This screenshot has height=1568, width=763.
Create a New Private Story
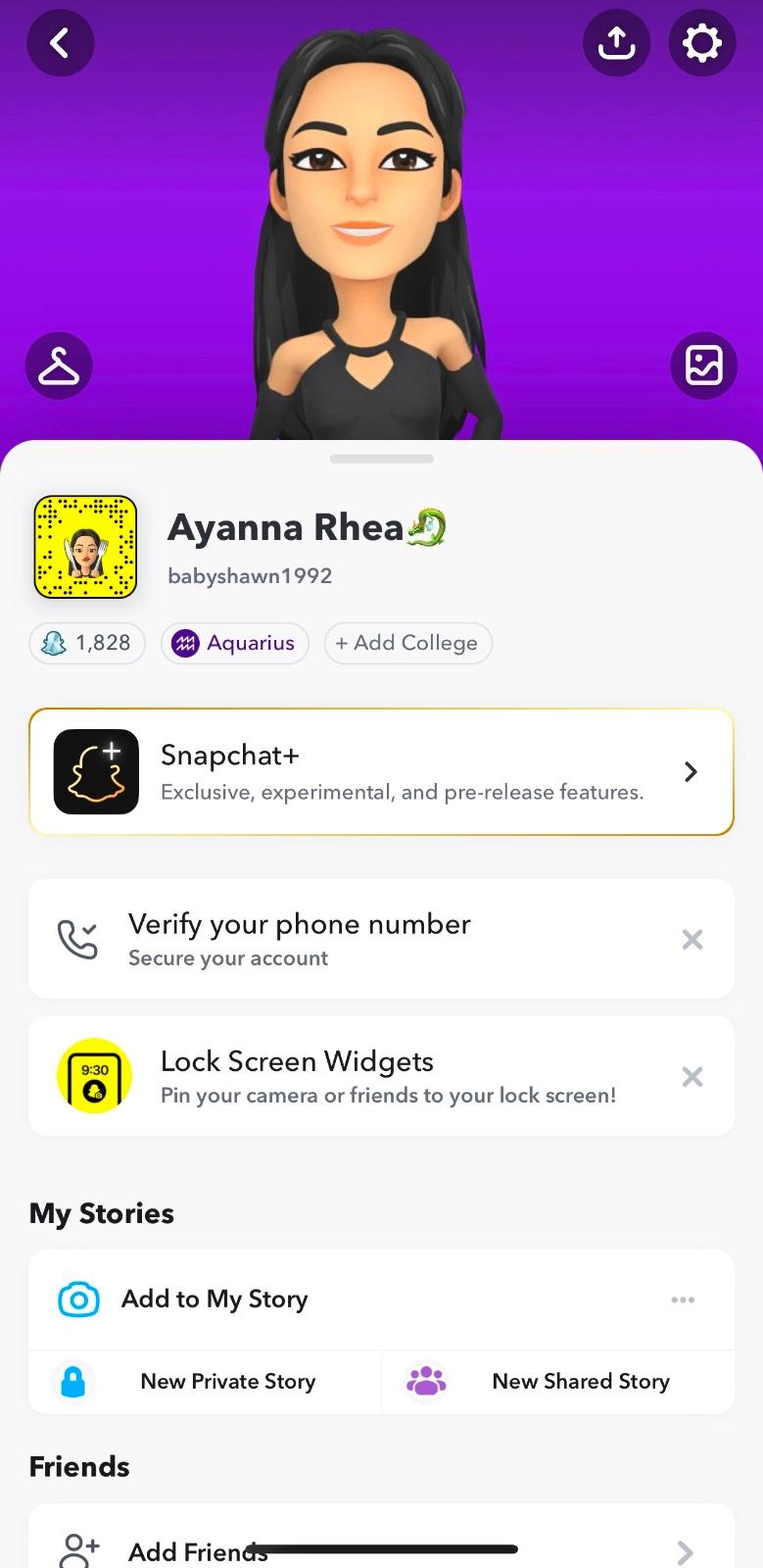coord(205,1382)
